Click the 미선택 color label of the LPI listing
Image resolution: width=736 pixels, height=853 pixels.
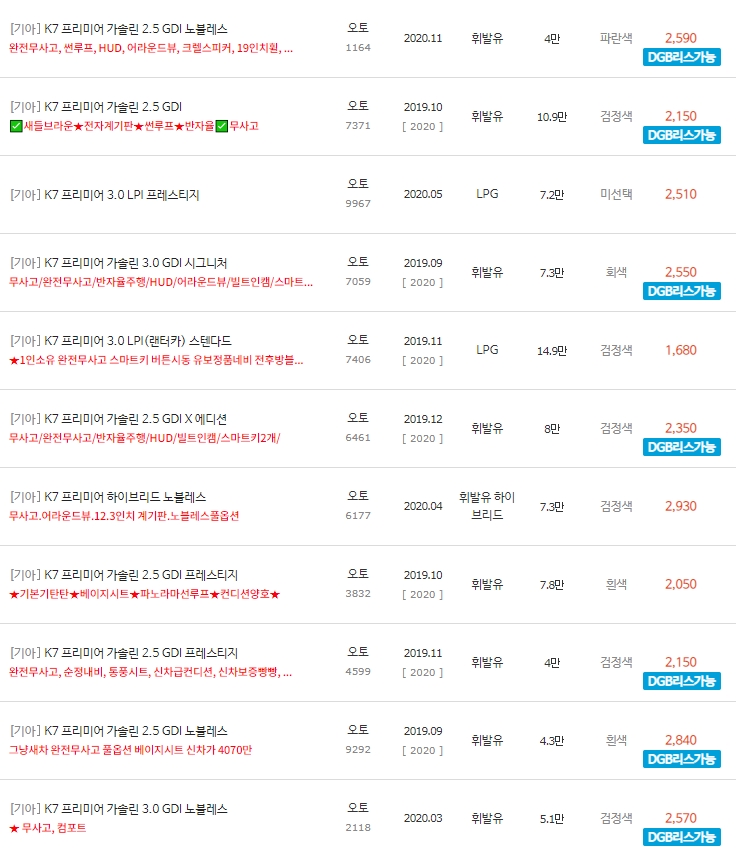(615, 194)
